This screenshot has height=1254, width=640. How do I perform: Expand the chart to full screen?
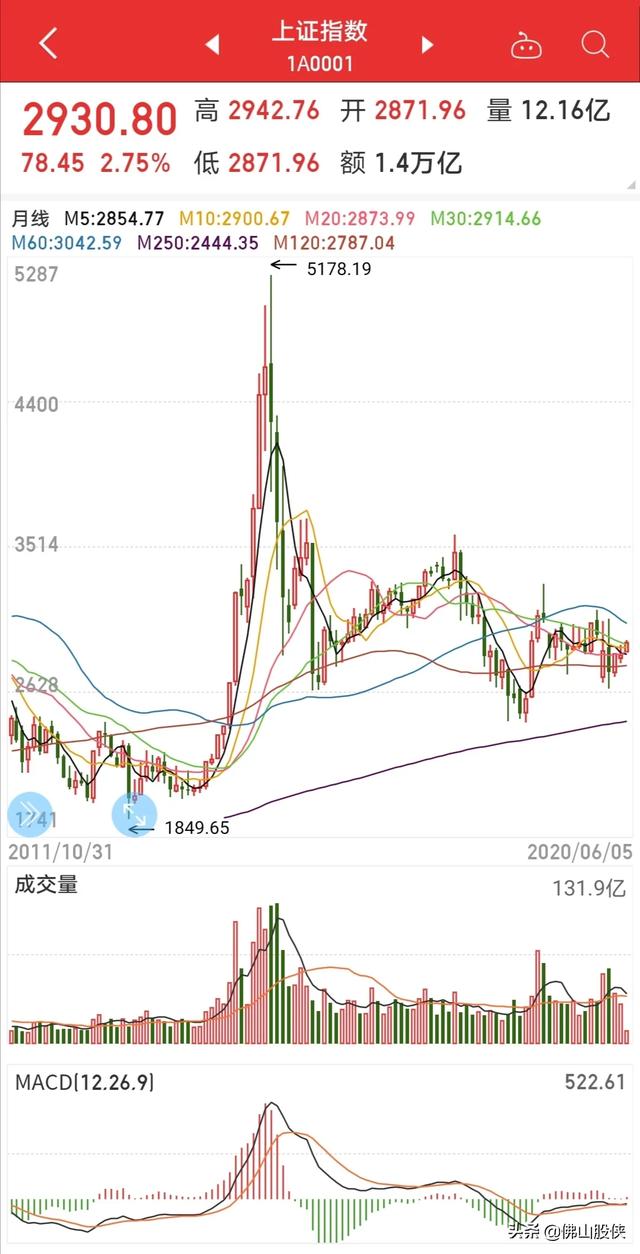click(x=134, y=813)
